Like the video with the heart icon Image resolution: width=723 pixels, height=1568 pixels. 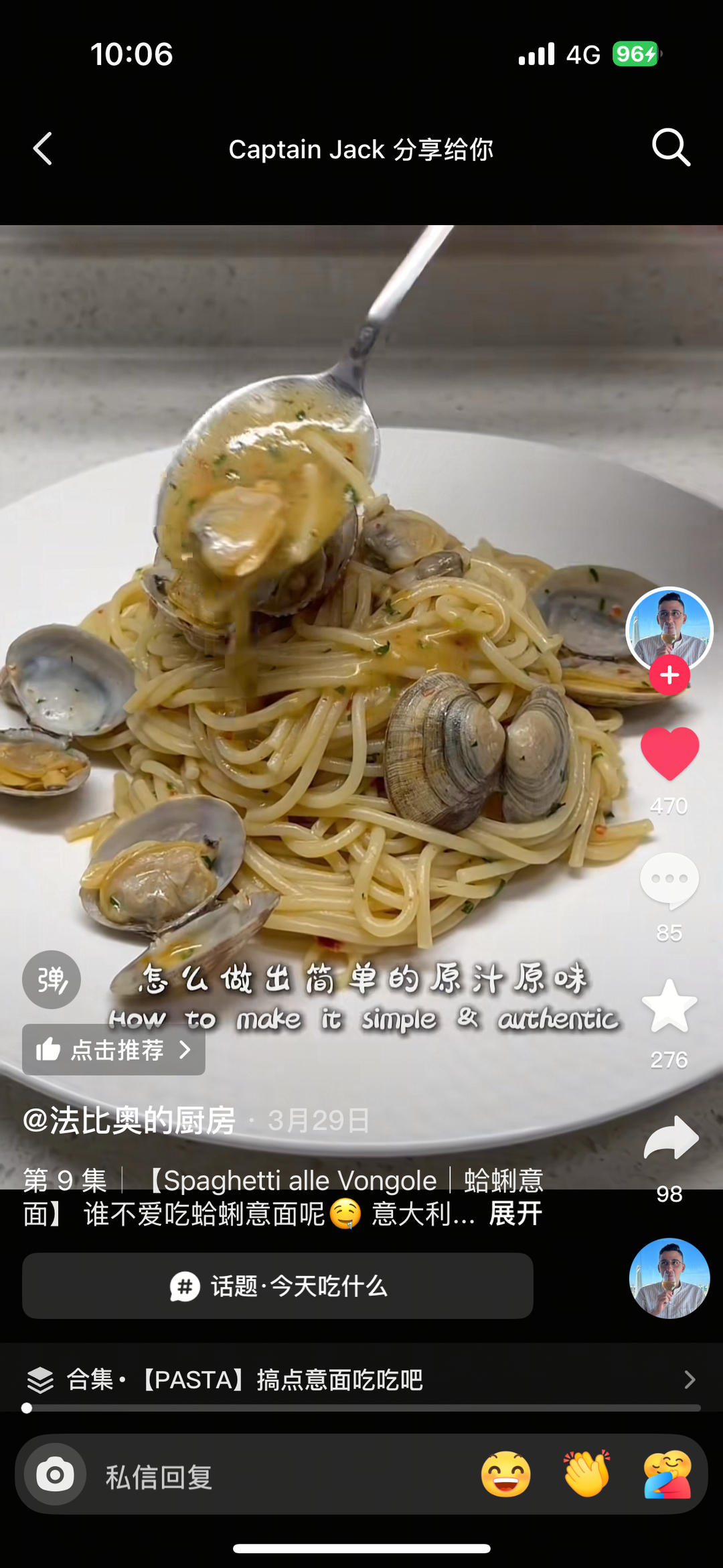[669, 754]
